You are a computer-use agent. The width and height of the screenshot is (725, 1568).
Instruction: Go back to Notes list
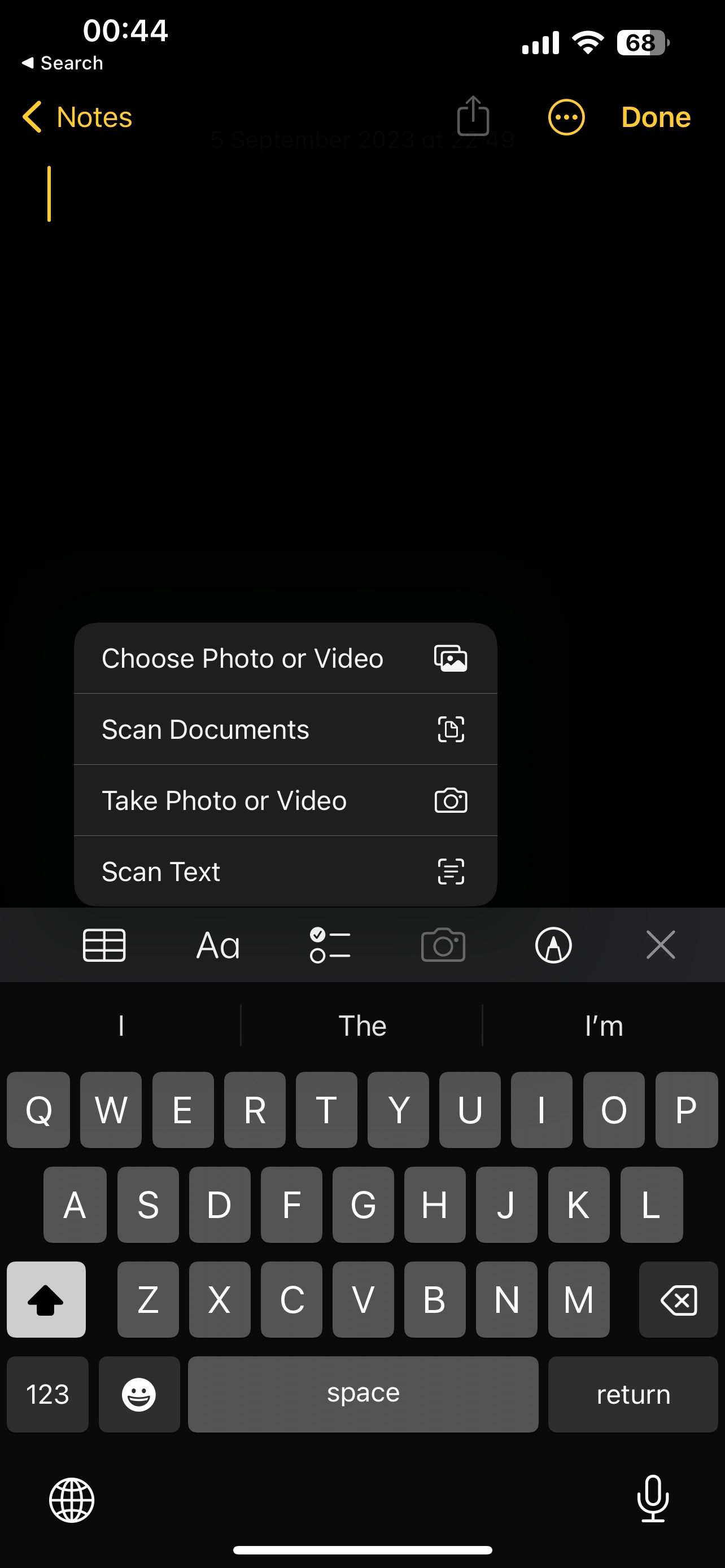[x=77, y=117]
